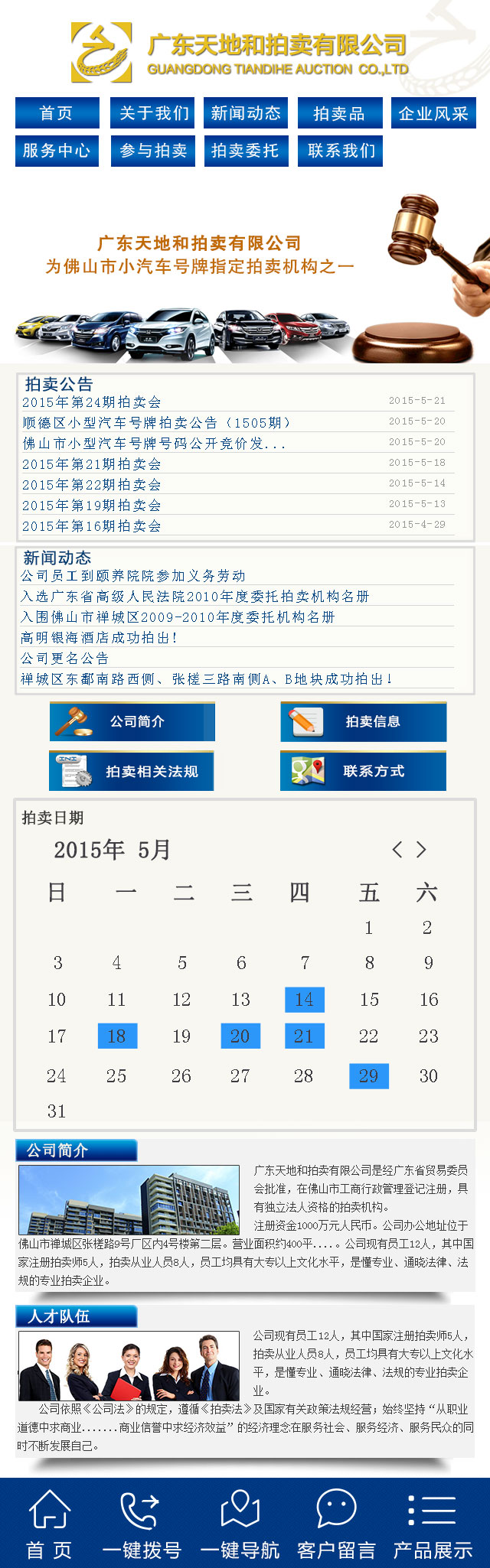490x1568 pixels.
Task: Read 顺德区小型汽车号牌拍卖公告（1505期）
Action: (156, 423)
